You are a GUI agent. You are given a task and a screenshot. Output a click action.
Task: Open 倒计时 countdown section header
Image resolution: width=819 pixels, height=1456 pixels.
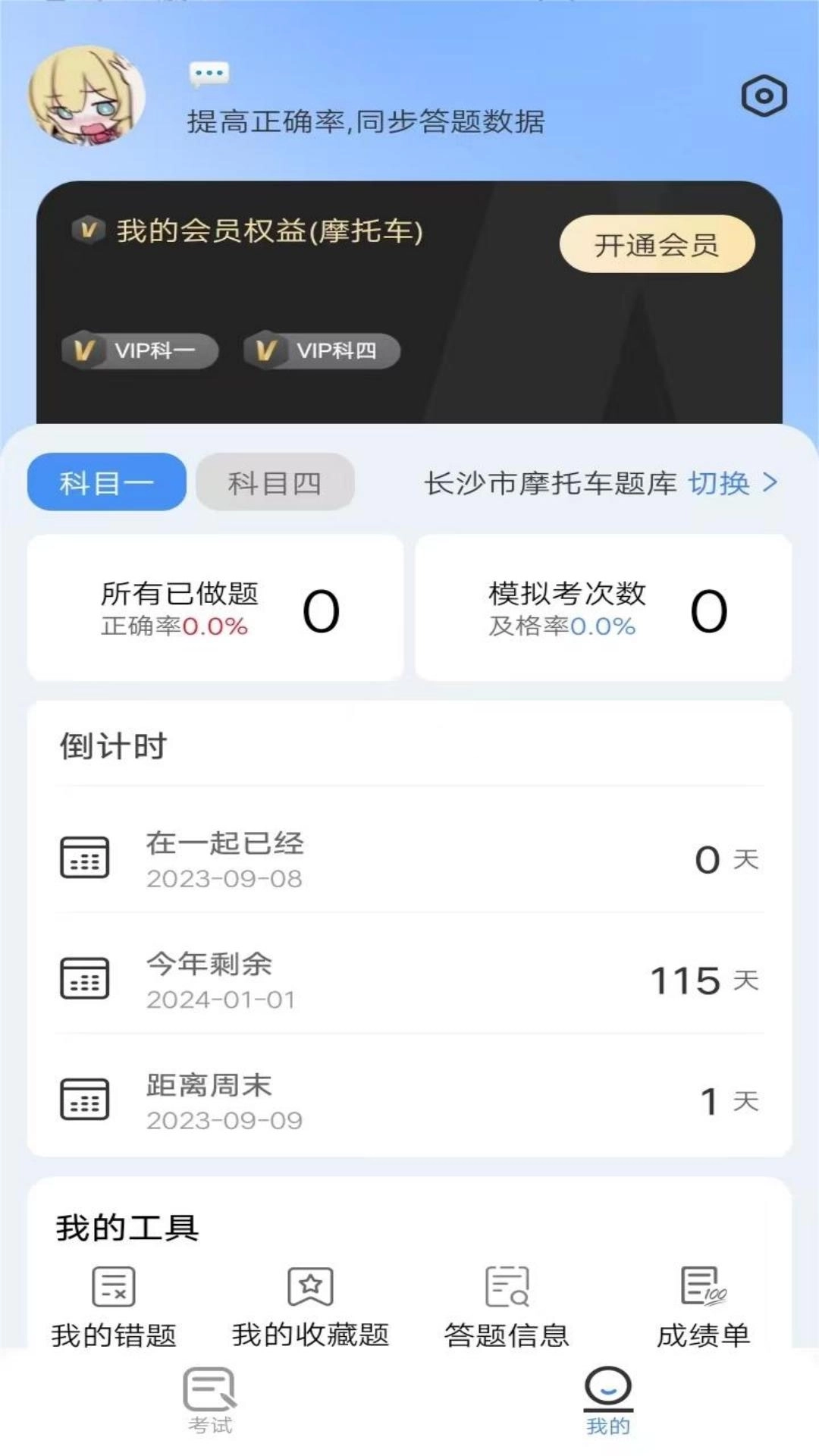(111, 746)
